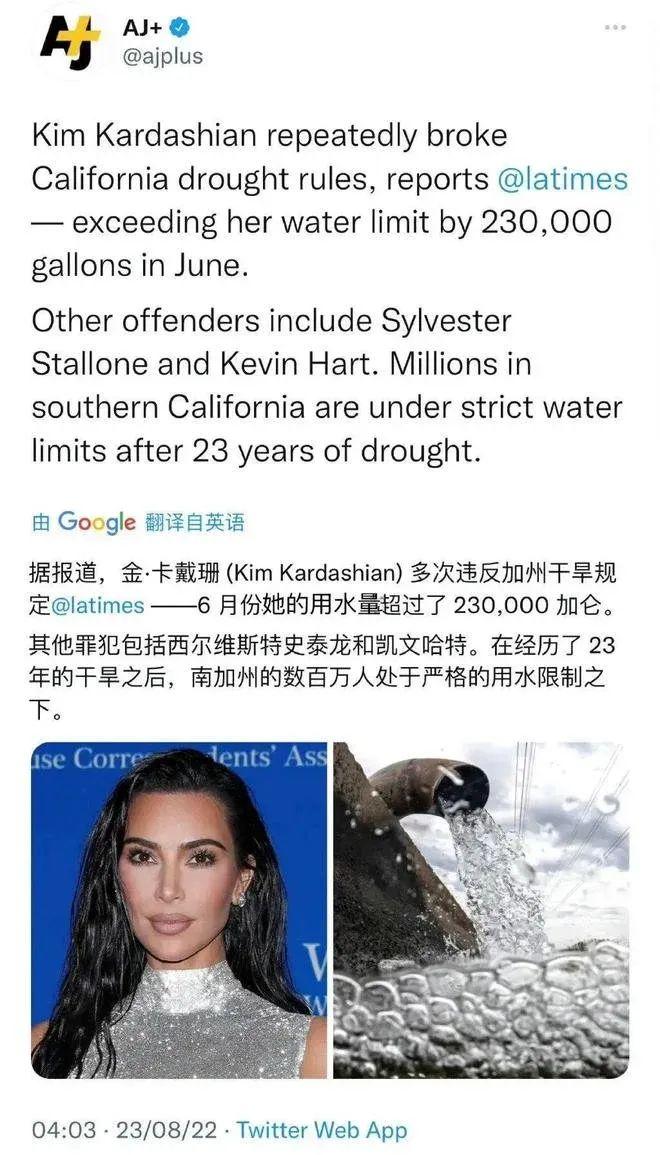Open the AJ+ profile picture
This screenshot has width=660, height=1155.
tap(71, 43)
